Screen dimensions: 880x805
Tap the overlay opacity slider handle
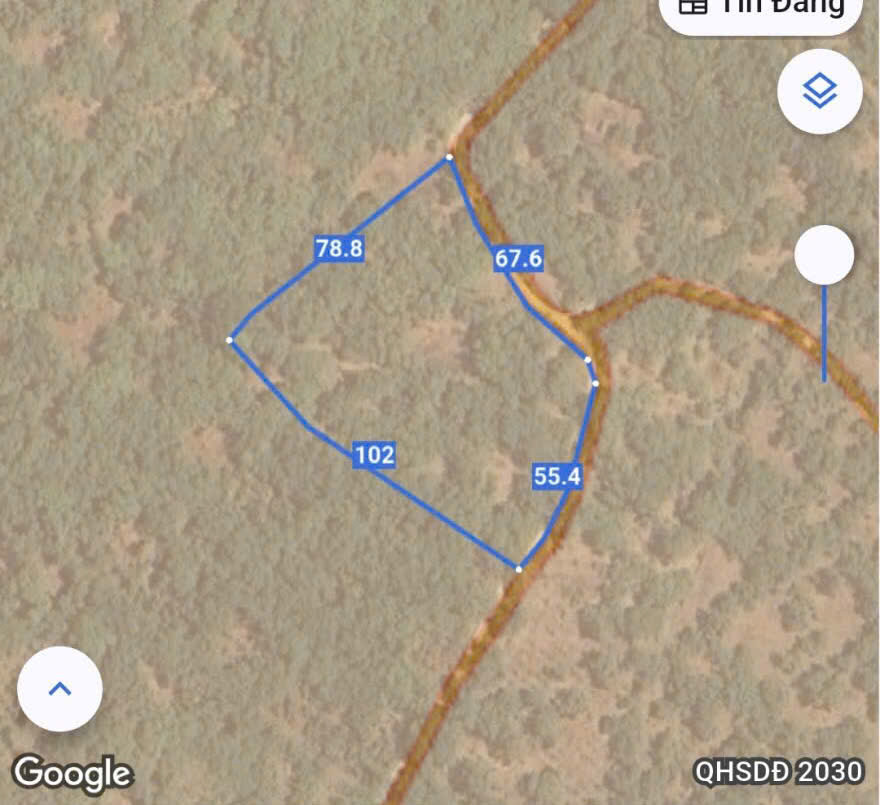point(824,255)
